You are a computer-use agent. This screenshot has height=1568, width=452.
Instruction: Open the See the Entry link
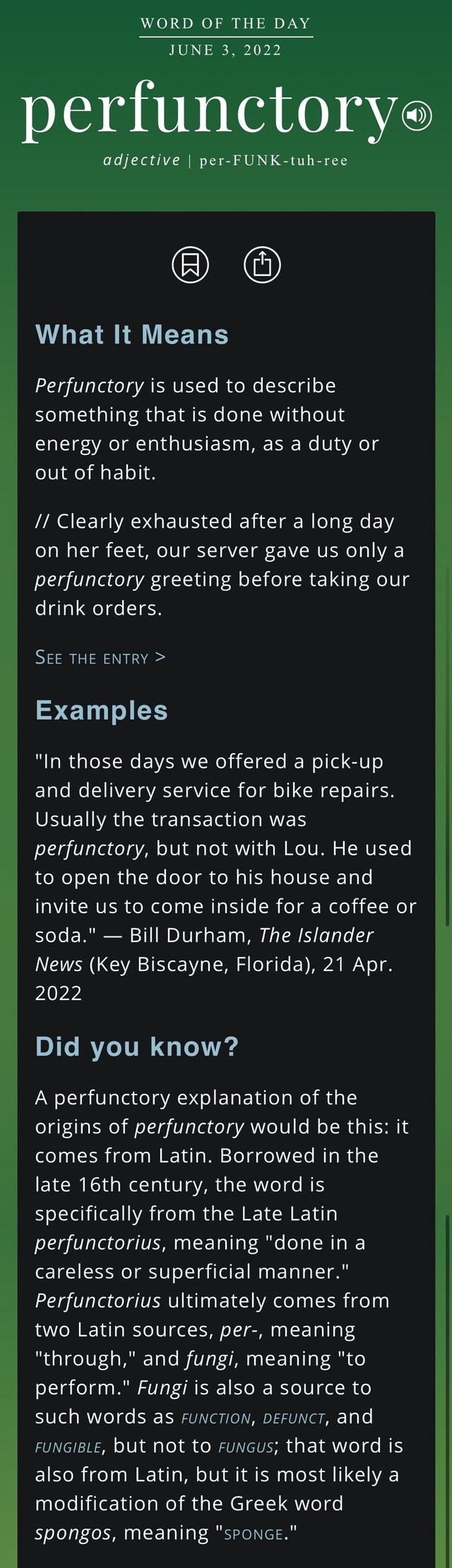(x=100, y=658)
